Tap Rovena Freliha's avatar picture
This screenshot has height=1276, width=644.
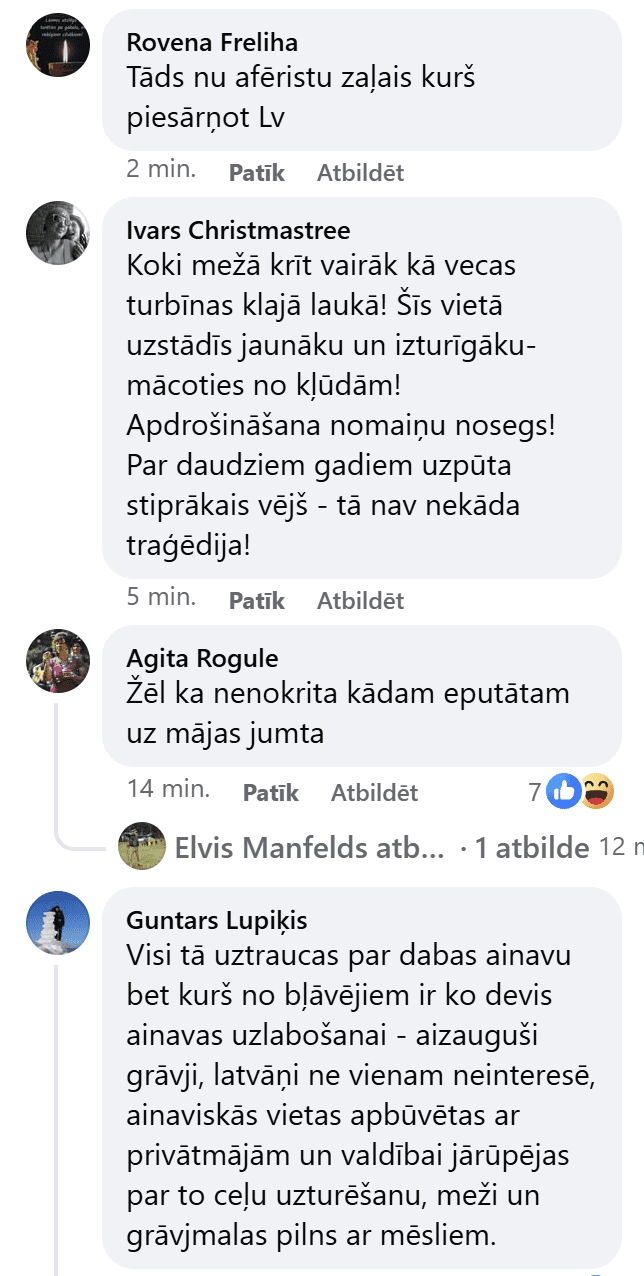tap(58, 43)
